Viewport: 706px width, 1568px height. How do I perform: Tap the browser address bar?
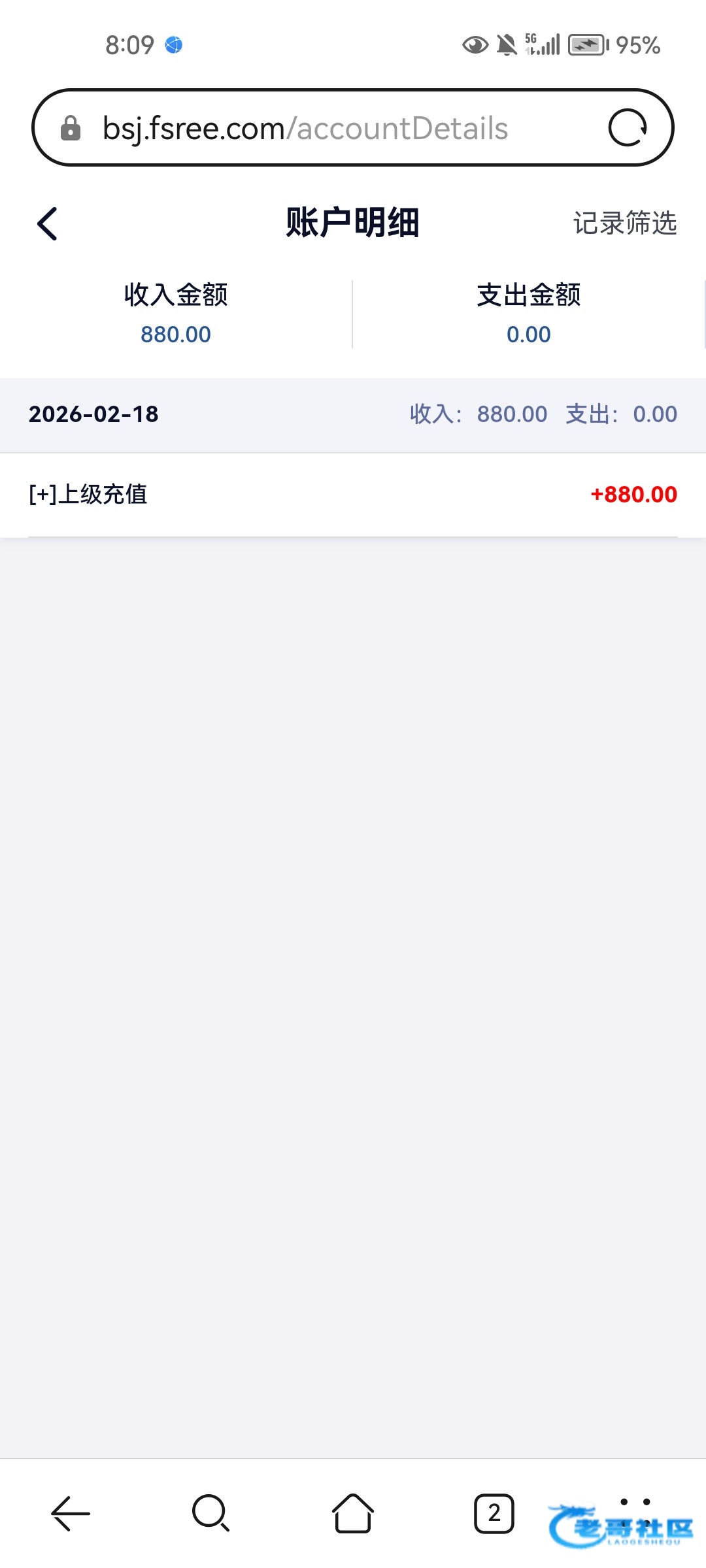[305, 128]
